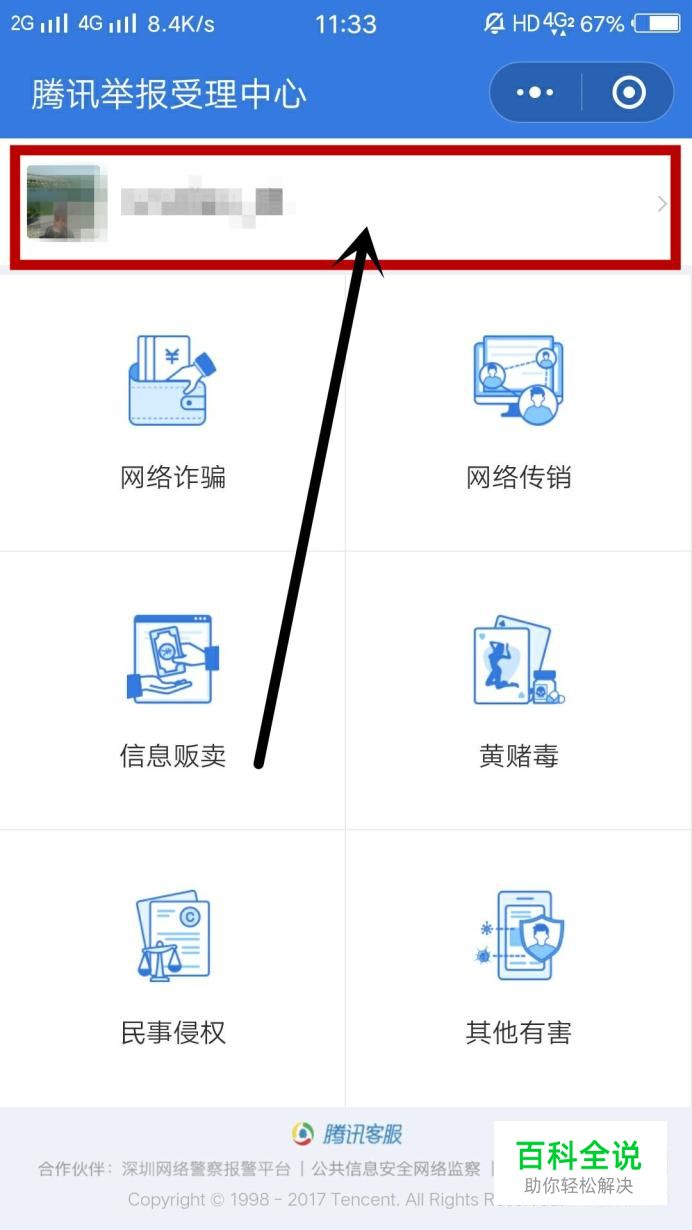
Task: Open the 信息贩卖 report category
Action: pyautogui.click(x=173, y=690)
